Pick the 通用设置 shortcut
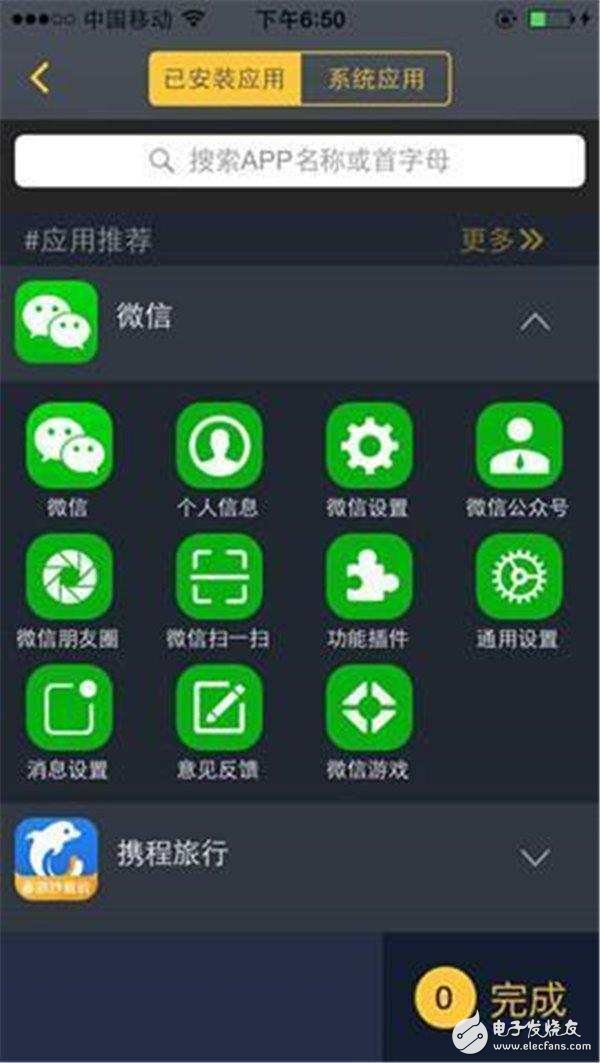600x1063 pixels. pyautogui.click(x=518, y=577)
